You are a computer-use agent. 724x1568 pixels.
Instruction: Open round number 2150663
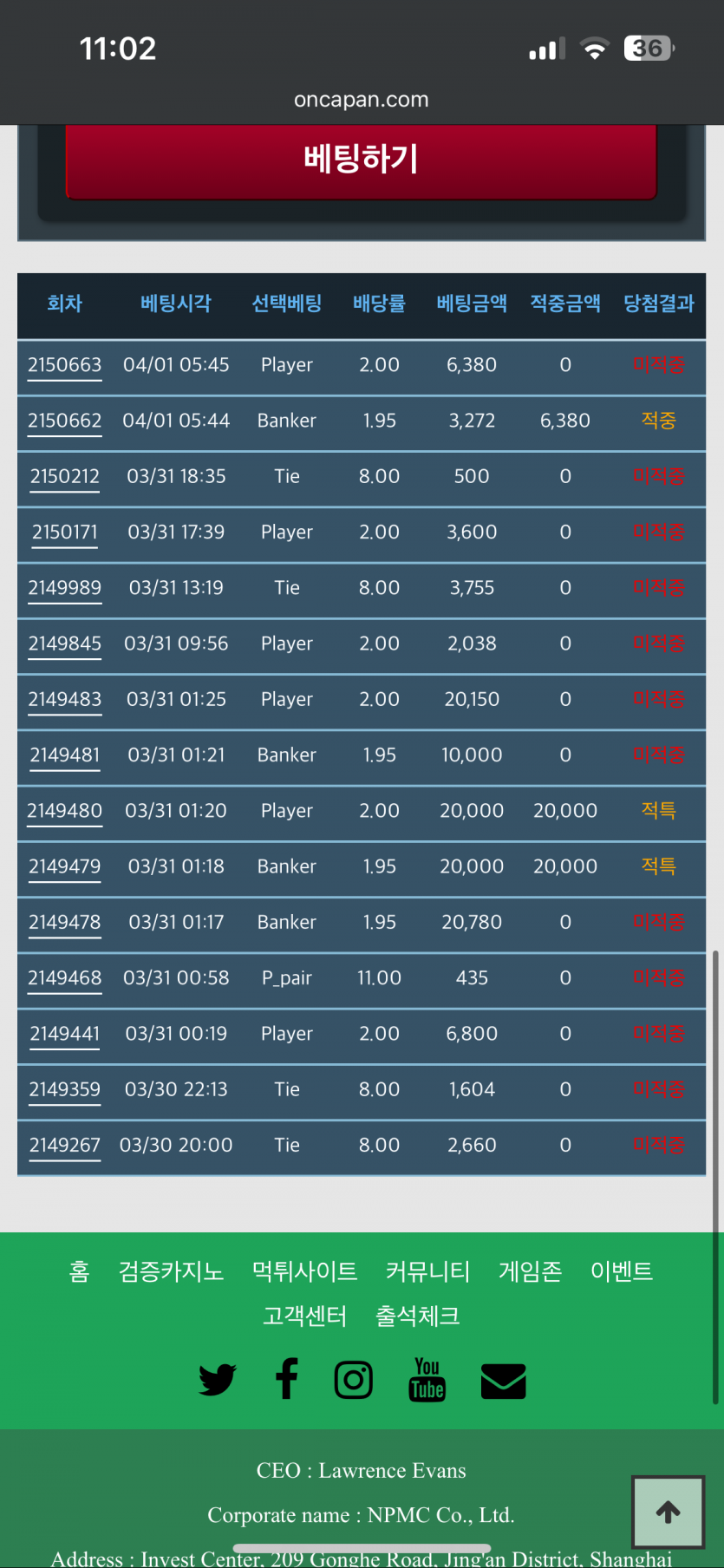click(65, 365)
